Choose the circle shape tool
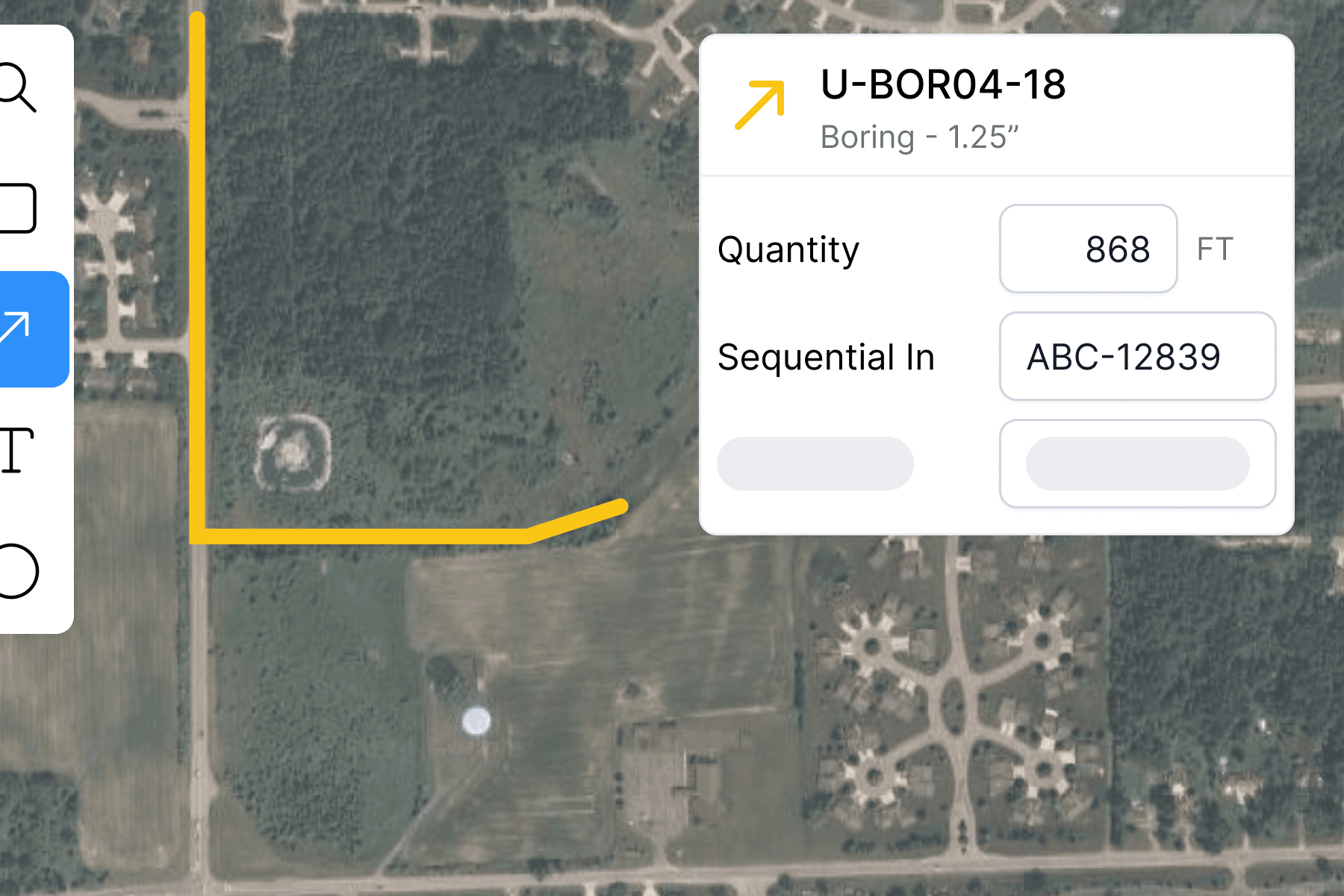This screenshot has height=896, width=1344. point(18,571)
